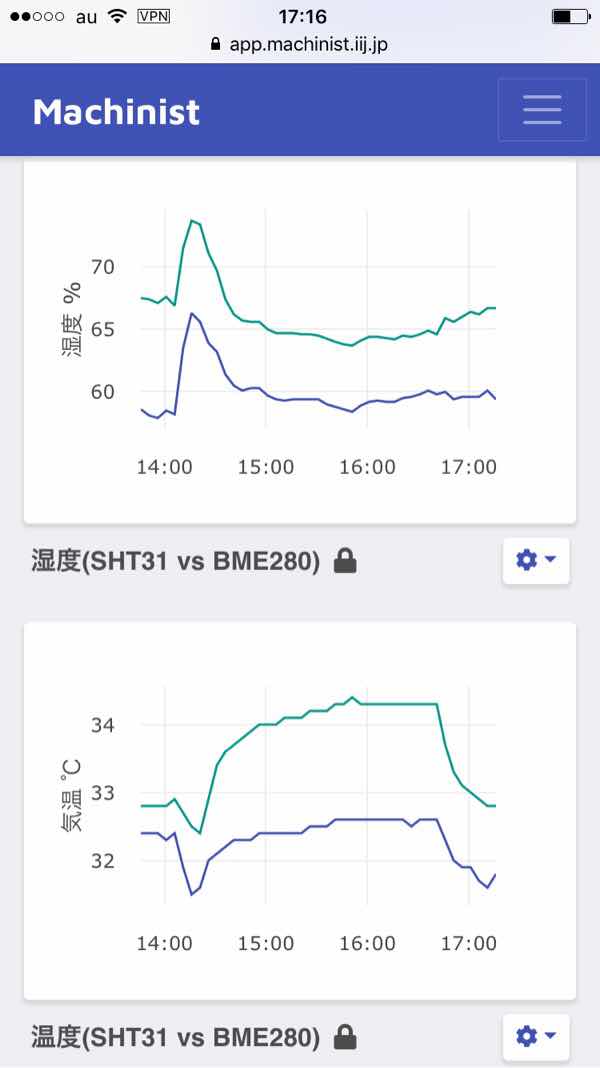Open gear dropdown for the 温度 chart
This screenshot has height=1068, width=600.
pos(536,1037)
